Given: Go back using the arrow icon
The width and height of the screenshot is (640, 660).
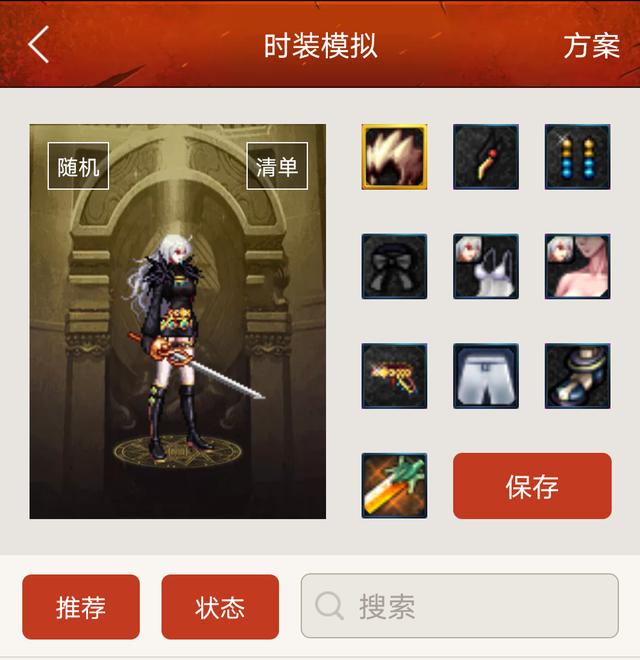Looking at the screenshot, I should (x=38, y=45).
